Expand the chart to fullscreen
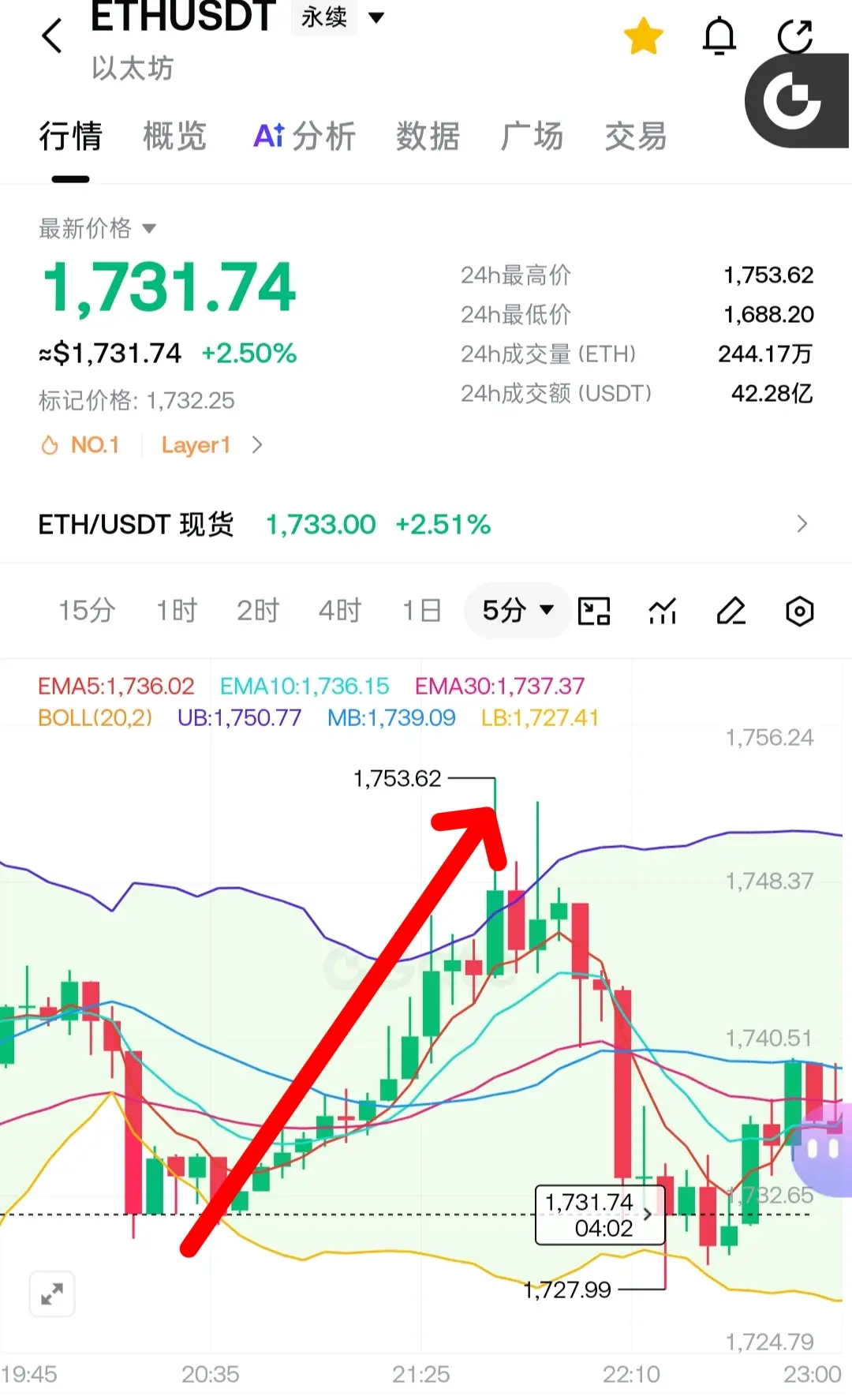 pyautogui.click(x=52, y=1294)
